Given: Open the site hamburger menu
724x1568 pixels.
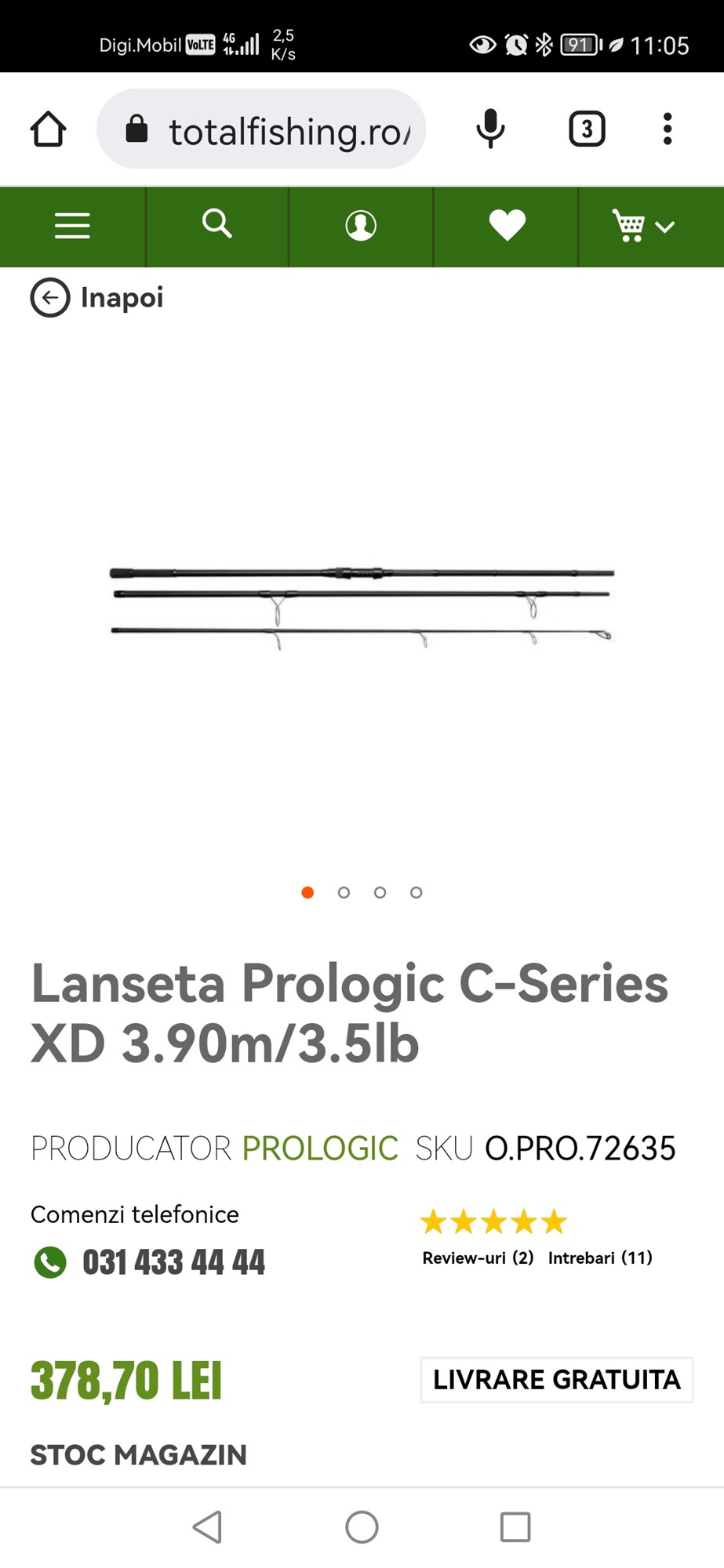Looking at the screenshot, I should (72, 226).
